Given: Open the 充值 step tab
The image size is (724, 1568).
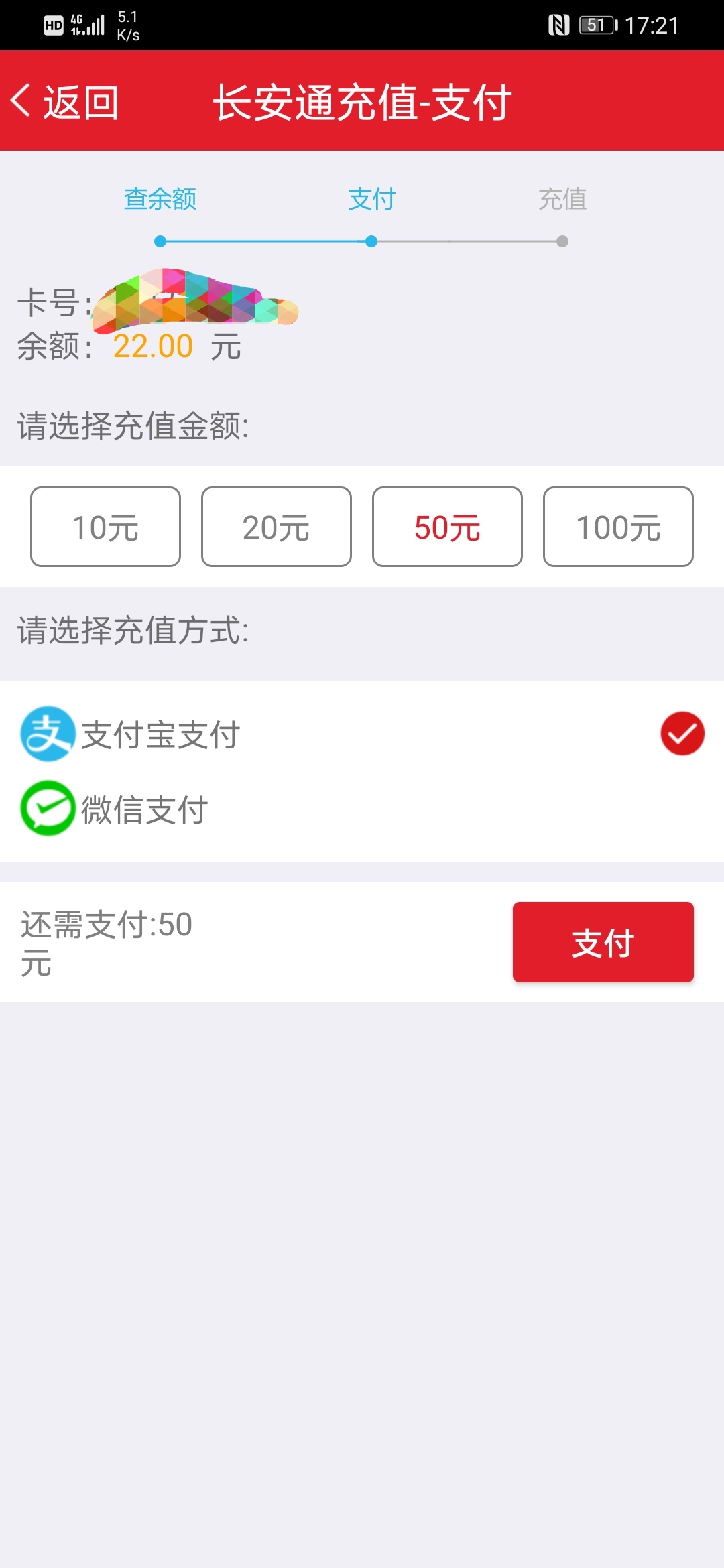Looking at the screenshot, I should click(x=563, y=199).
